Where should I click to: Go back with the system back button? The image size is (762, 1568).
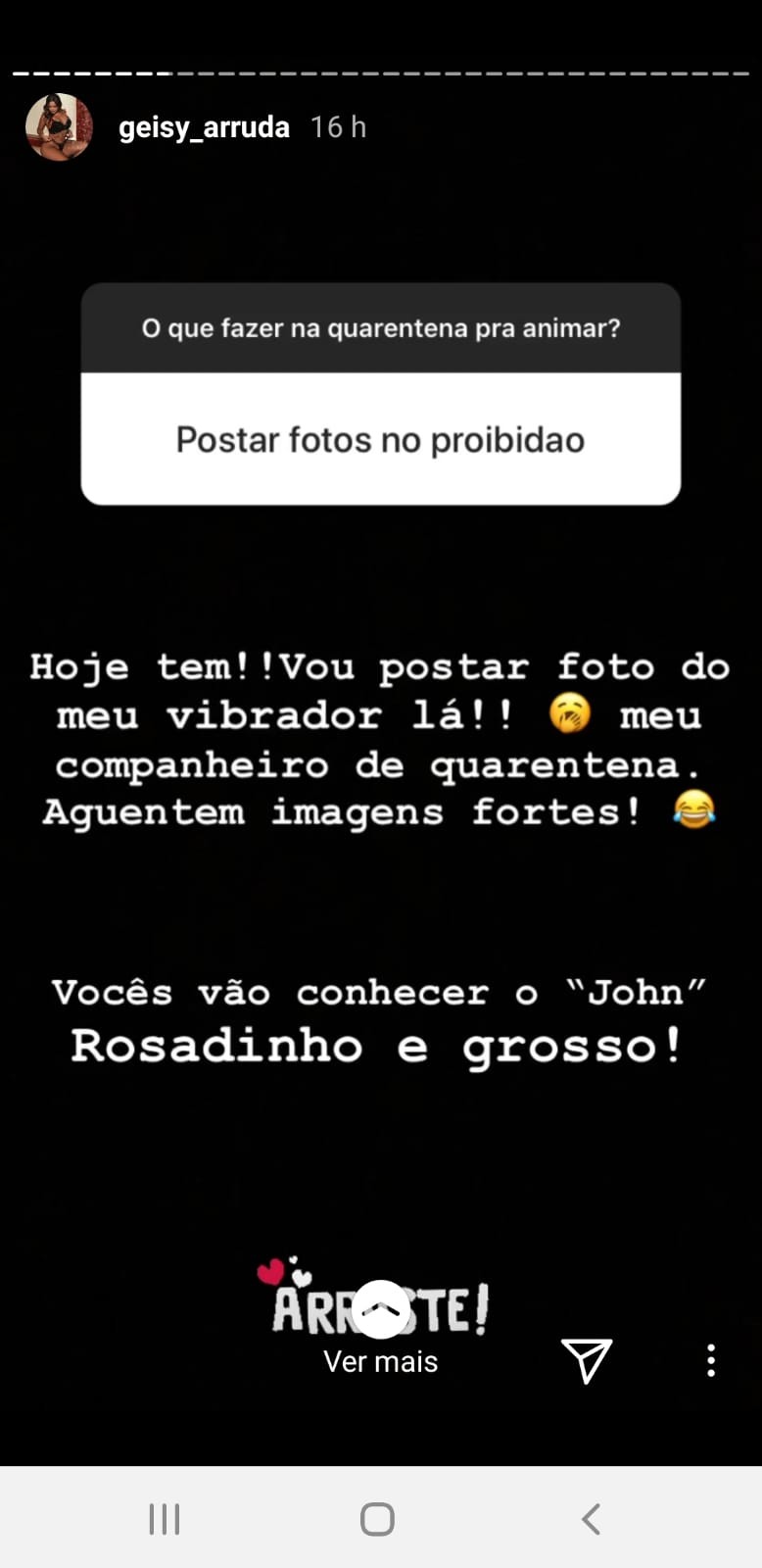click(591, 1519)
